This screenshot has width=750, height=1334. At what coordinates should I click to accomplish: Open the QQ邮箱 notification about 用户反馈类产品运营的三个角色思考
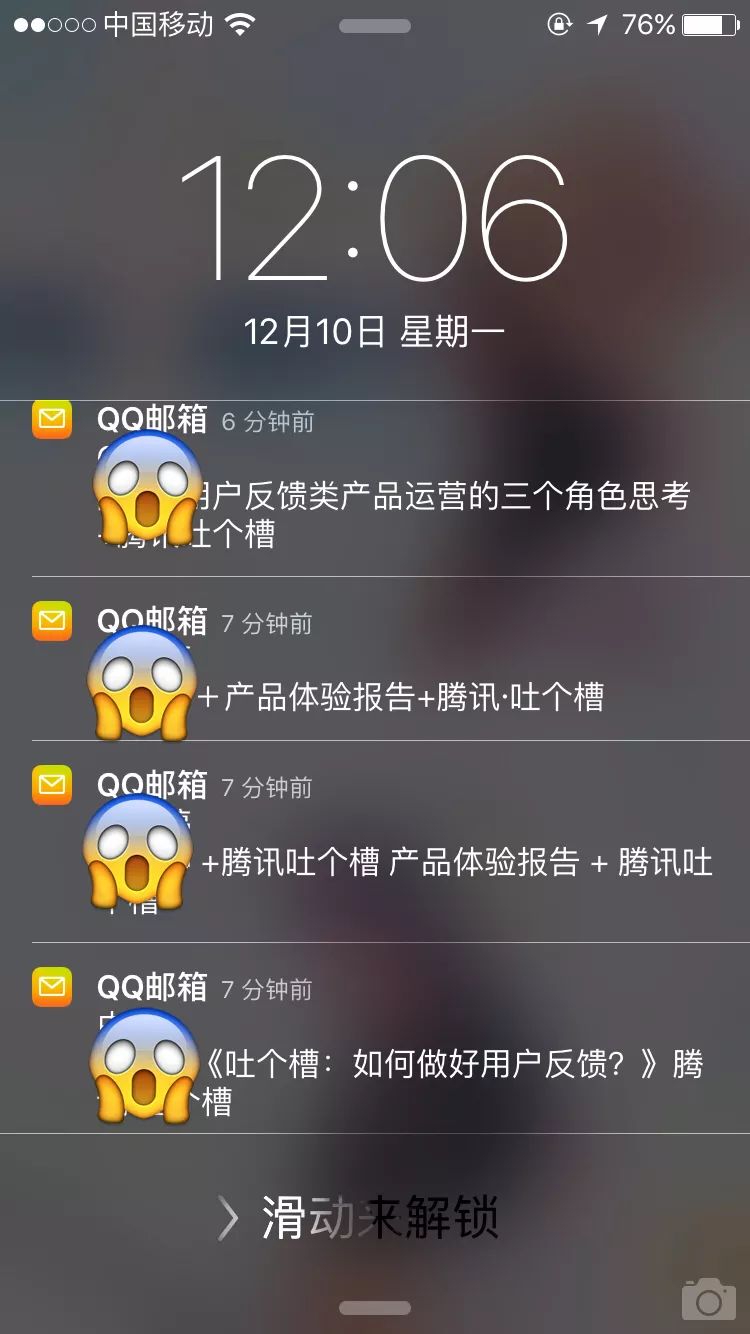[400, 495]
